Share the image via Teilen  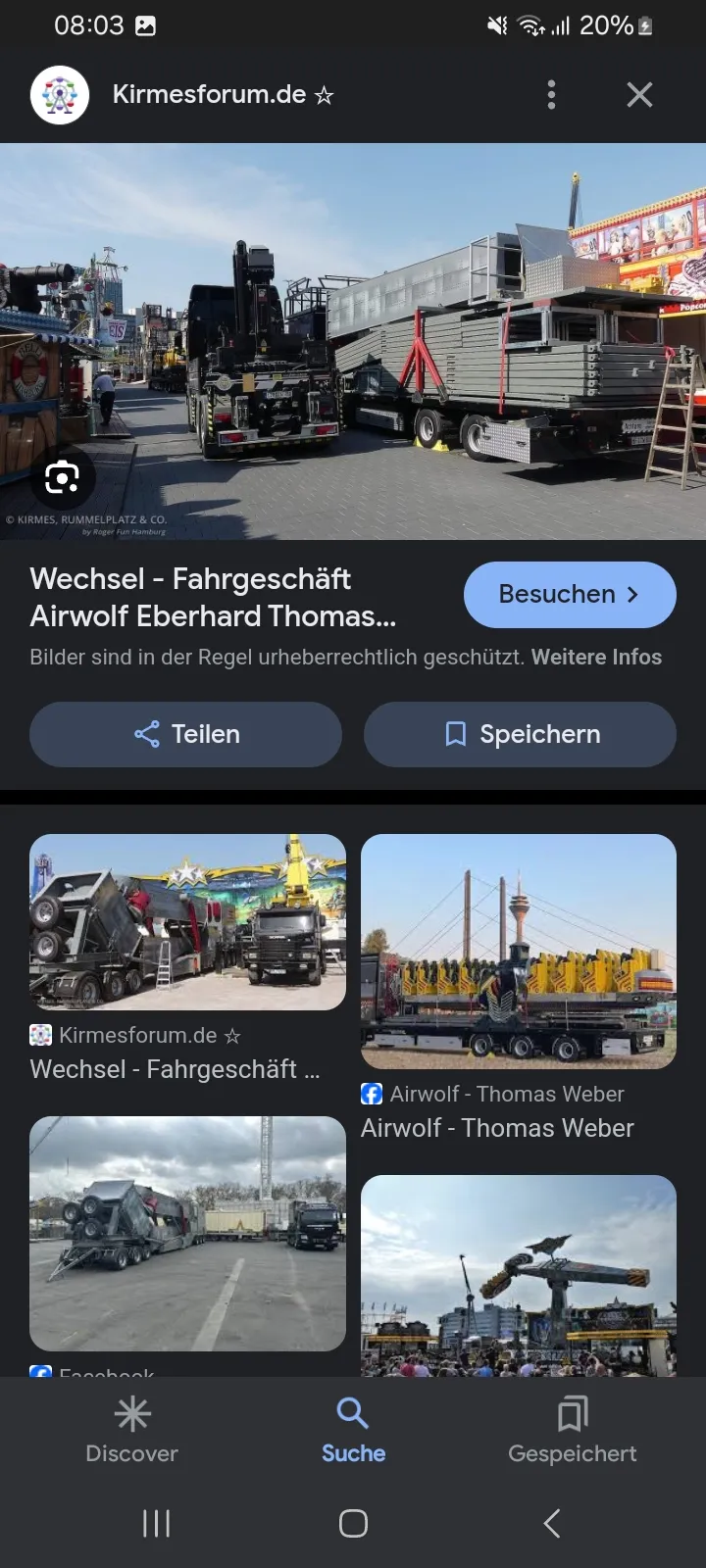(186, 734)
